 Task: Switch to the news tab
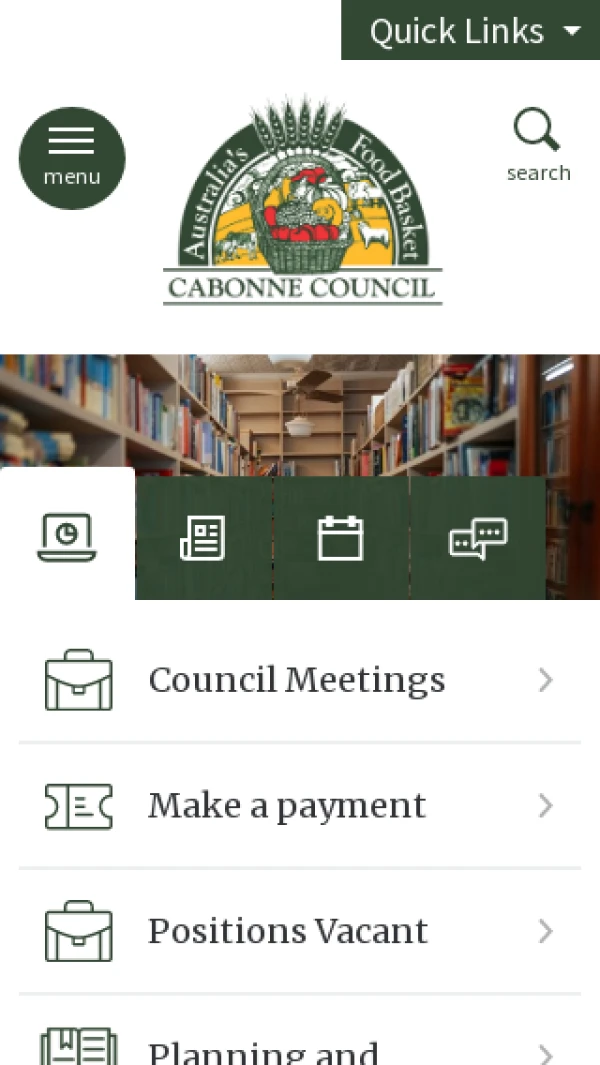click(x=203, y=539)
